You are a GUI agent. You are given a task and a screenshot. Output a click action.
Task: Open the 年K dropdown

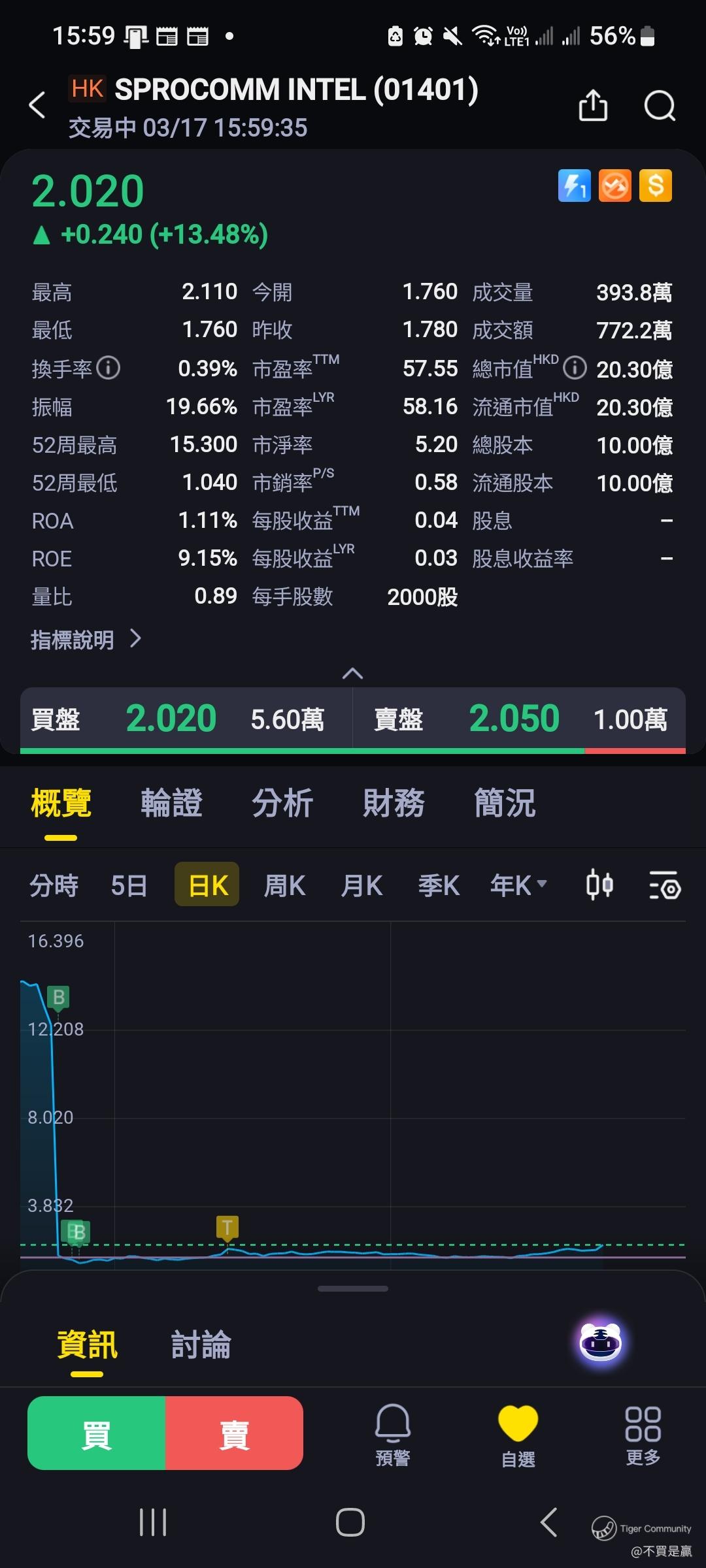point(518,885)
